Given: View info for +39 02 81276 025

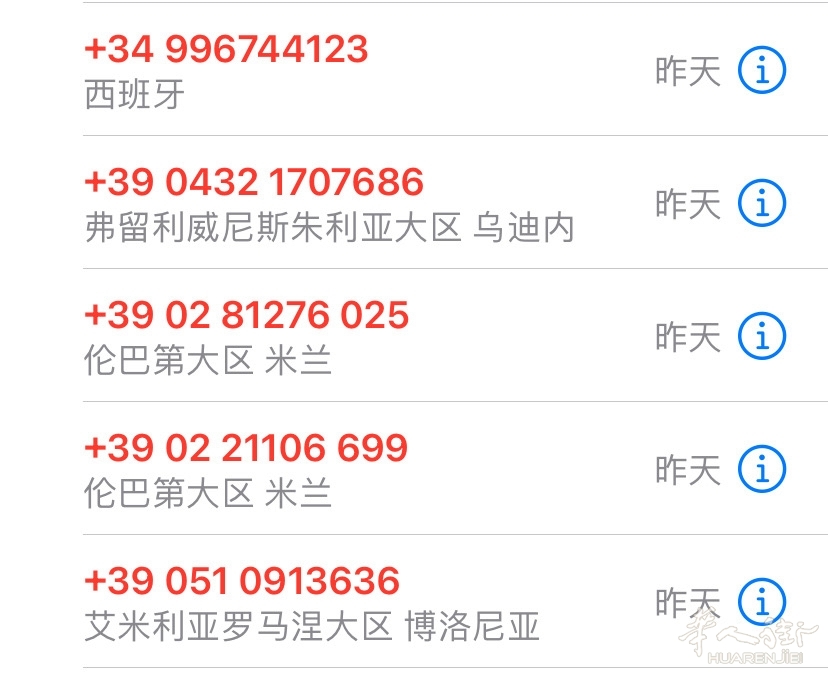Looking at the screenshot, I should pyautogui.click(x=762, y=336).
